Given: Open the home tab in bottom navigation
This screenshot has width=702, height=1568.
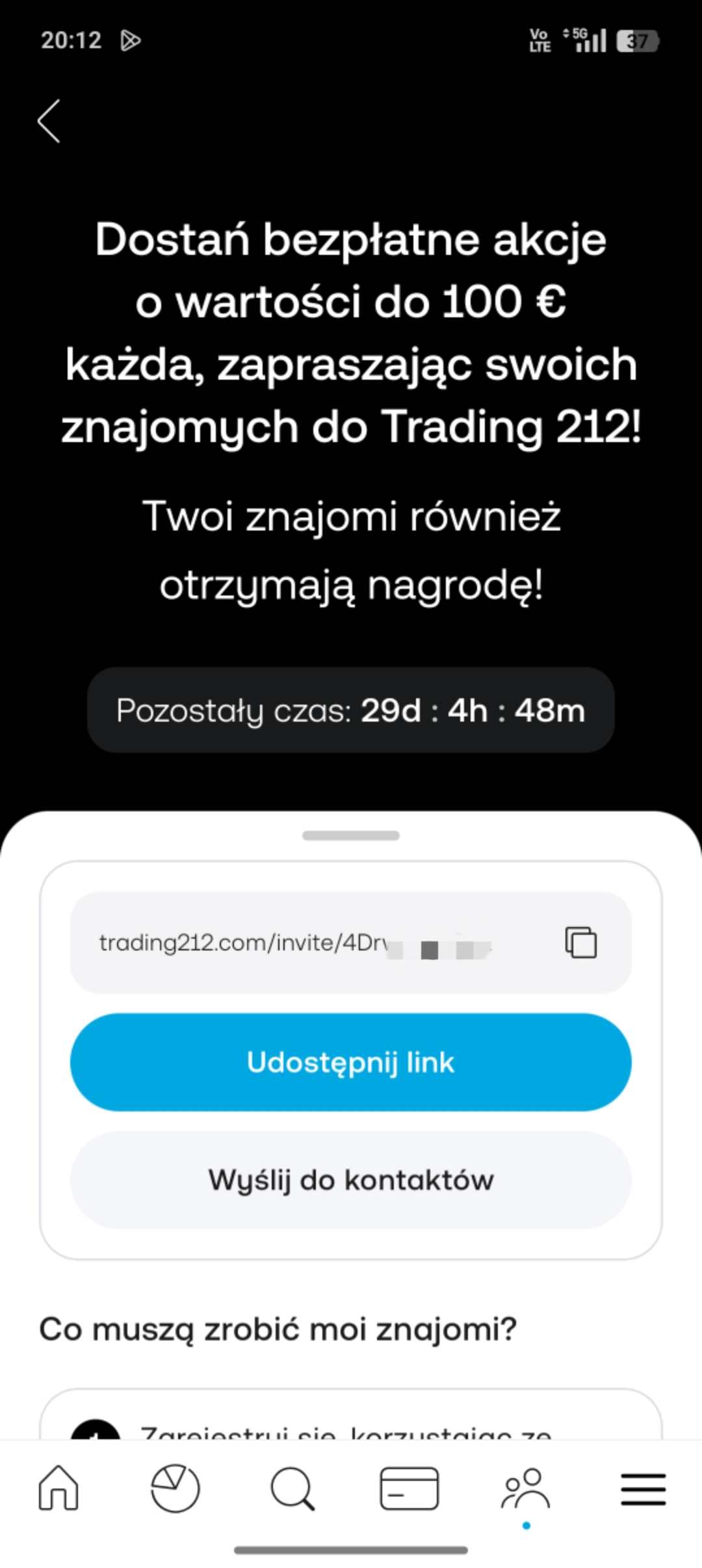Looking at the screenshot, I should [x=58, y=1488].
